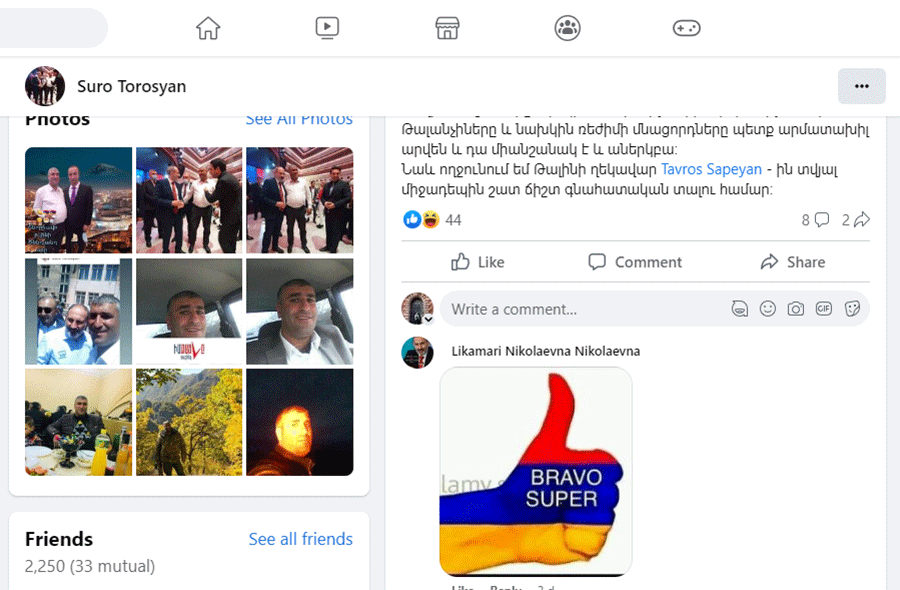Screen dimensions: 900x590
Task: Open See all friends link
Action: click(x=300, y=539)
